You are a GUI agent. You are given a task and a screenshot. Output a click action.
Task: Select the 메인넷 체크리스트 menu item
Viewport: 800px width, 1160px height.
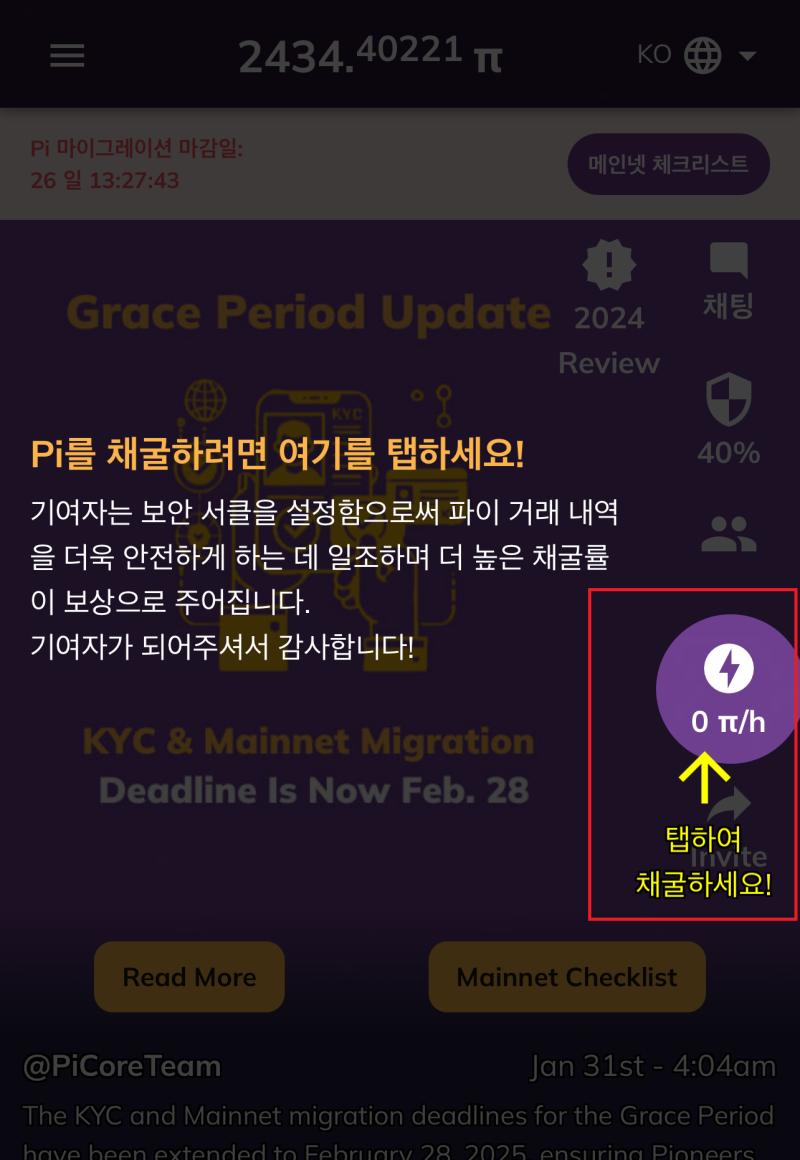point(668,164)
